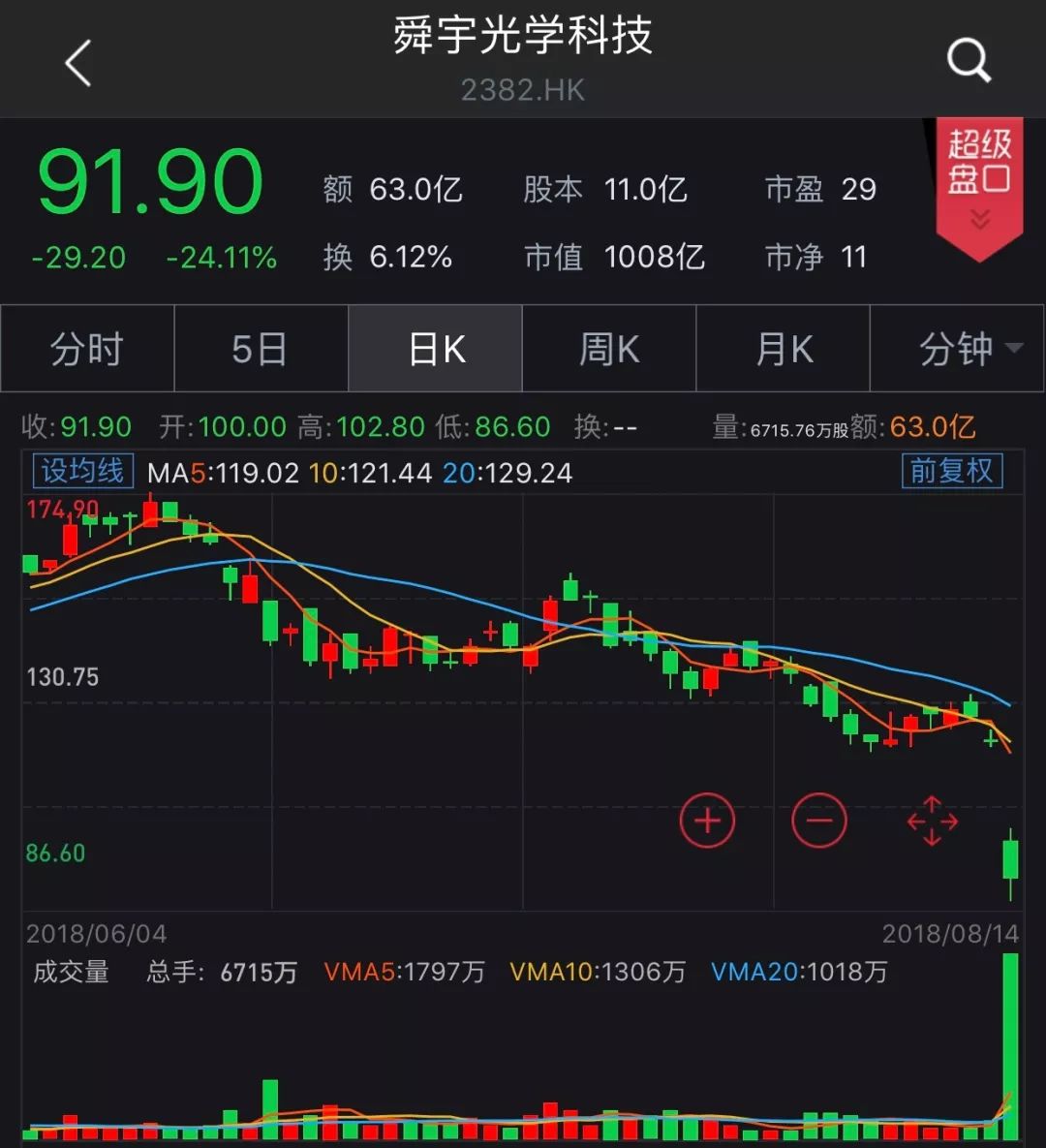Switch to the 周K chart tab
The image size is (1046, 1148).
tap(609, 349)
